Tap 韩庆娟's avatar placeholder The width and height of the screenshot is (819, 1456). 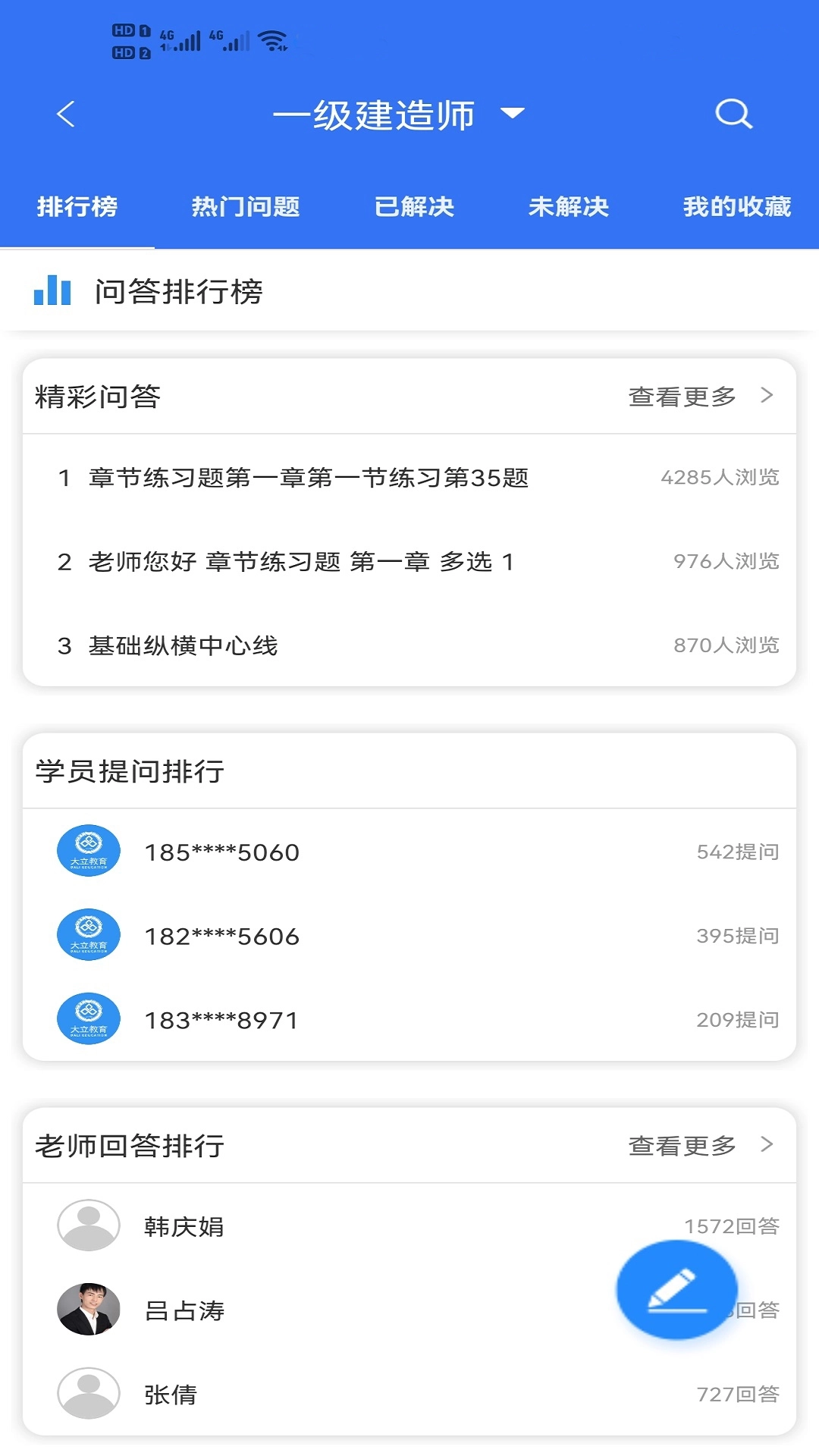(88, 1225)
